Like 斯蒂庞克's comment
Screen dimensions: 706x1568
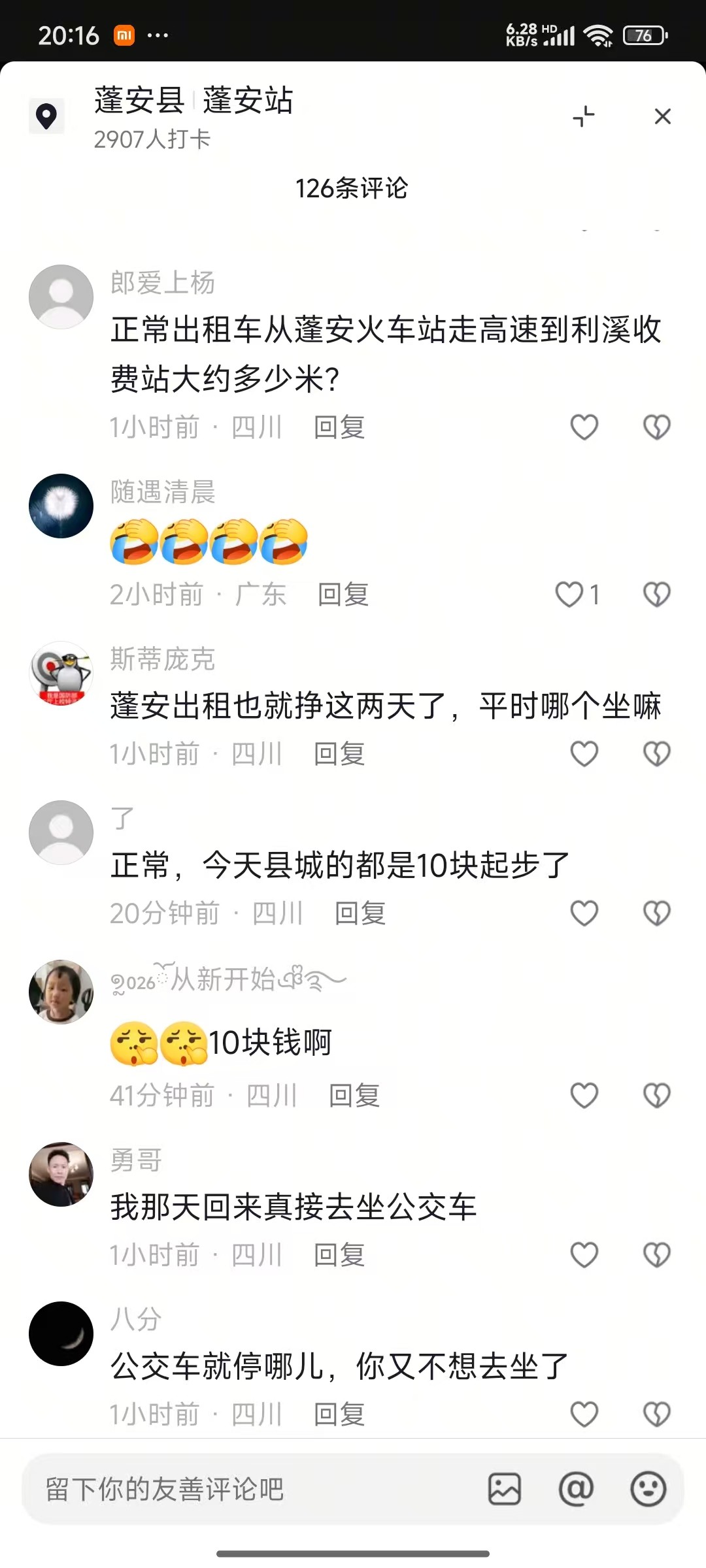(x=584, y=754)
